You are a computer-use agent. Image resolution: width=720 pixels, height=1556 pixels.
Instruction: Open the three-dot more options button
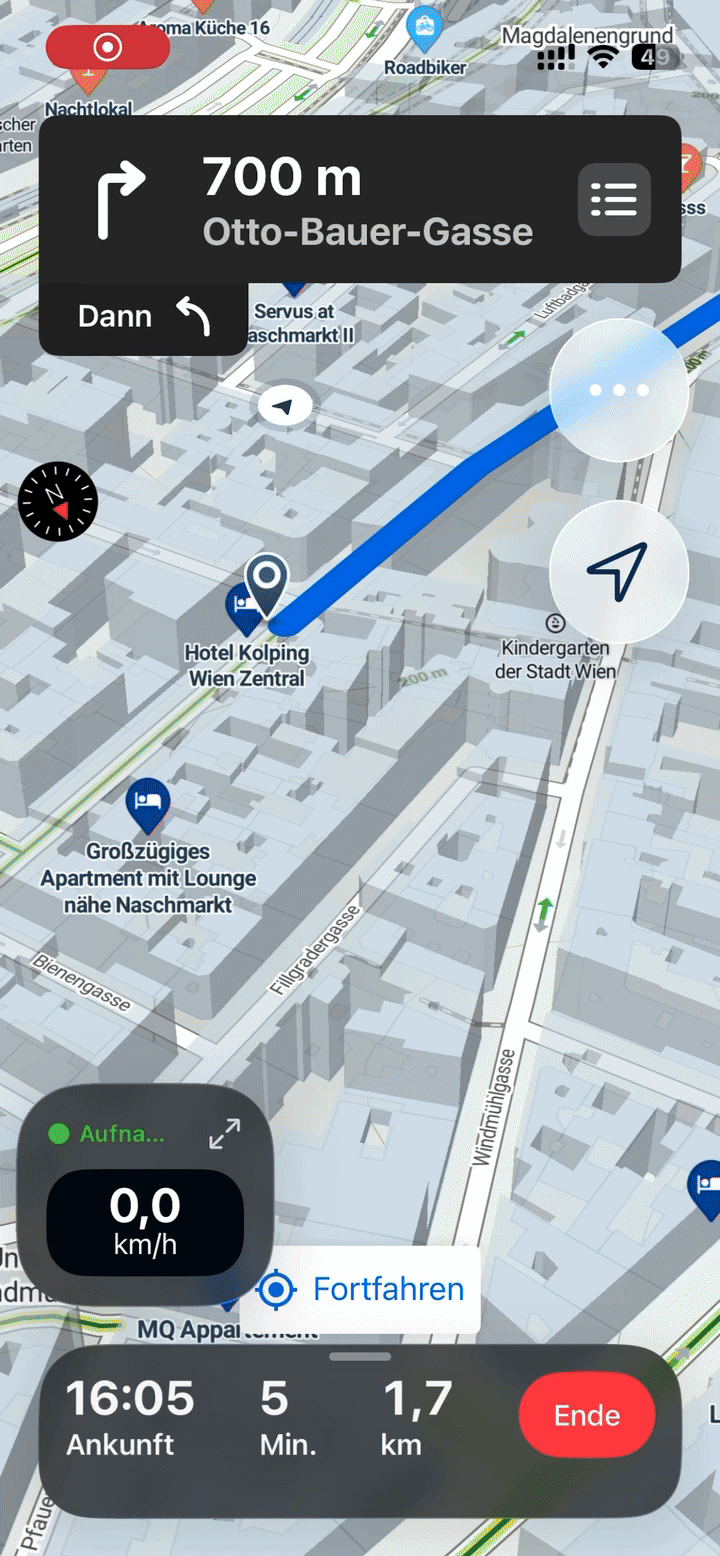(x=619, y=390)
